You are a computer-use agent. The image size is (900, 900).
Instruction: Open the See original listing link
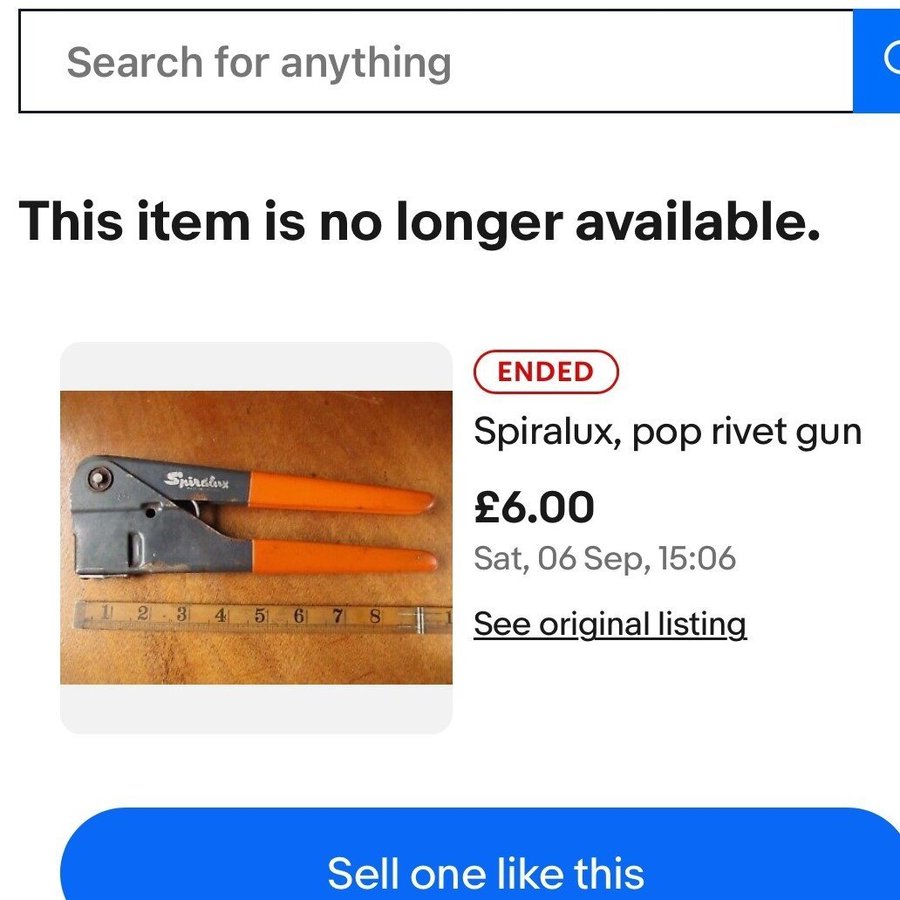[610, 624]
